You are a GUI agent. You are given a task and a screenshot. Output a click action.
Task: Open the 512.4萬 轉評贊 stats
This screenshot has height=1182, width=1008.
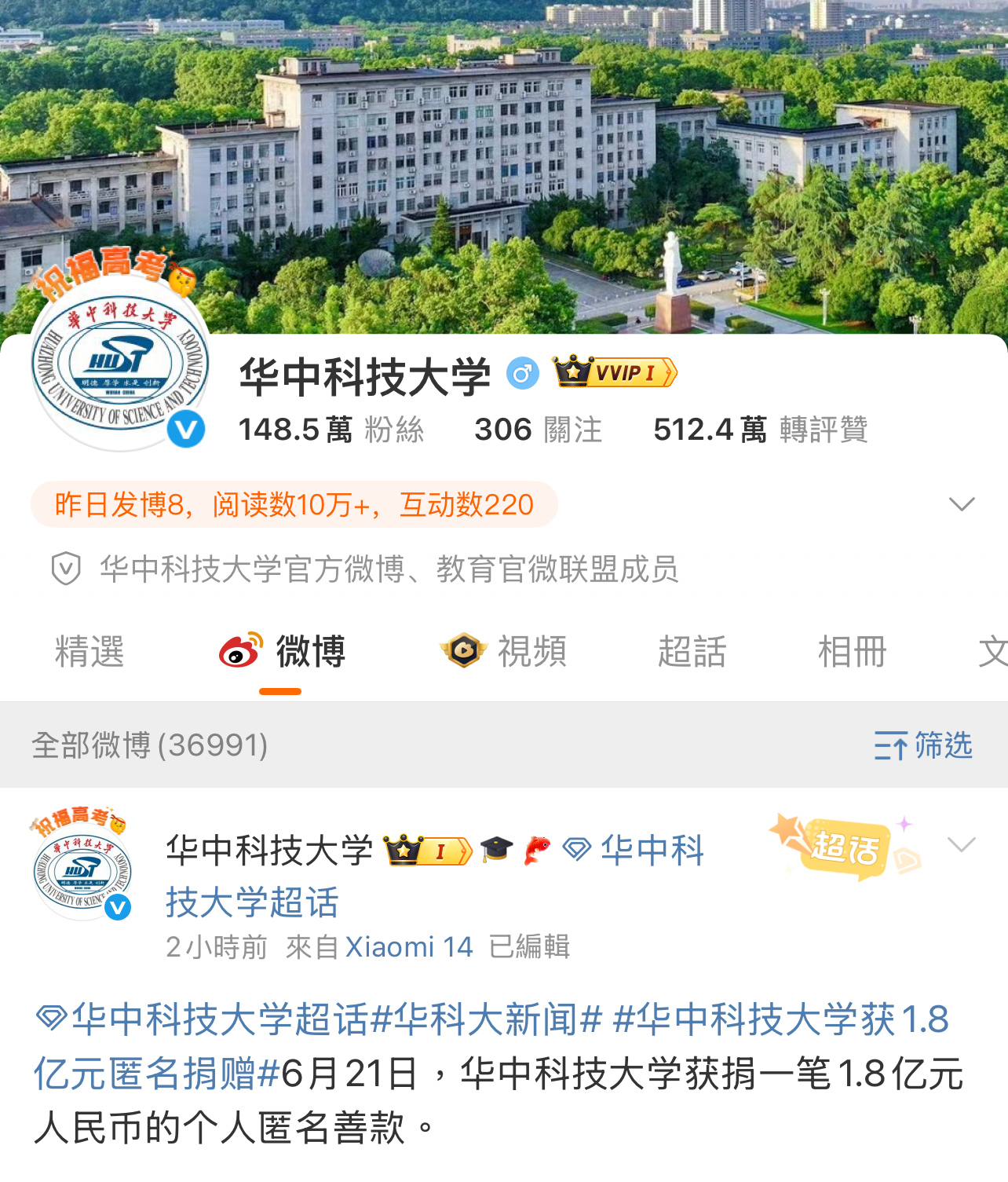760,430
